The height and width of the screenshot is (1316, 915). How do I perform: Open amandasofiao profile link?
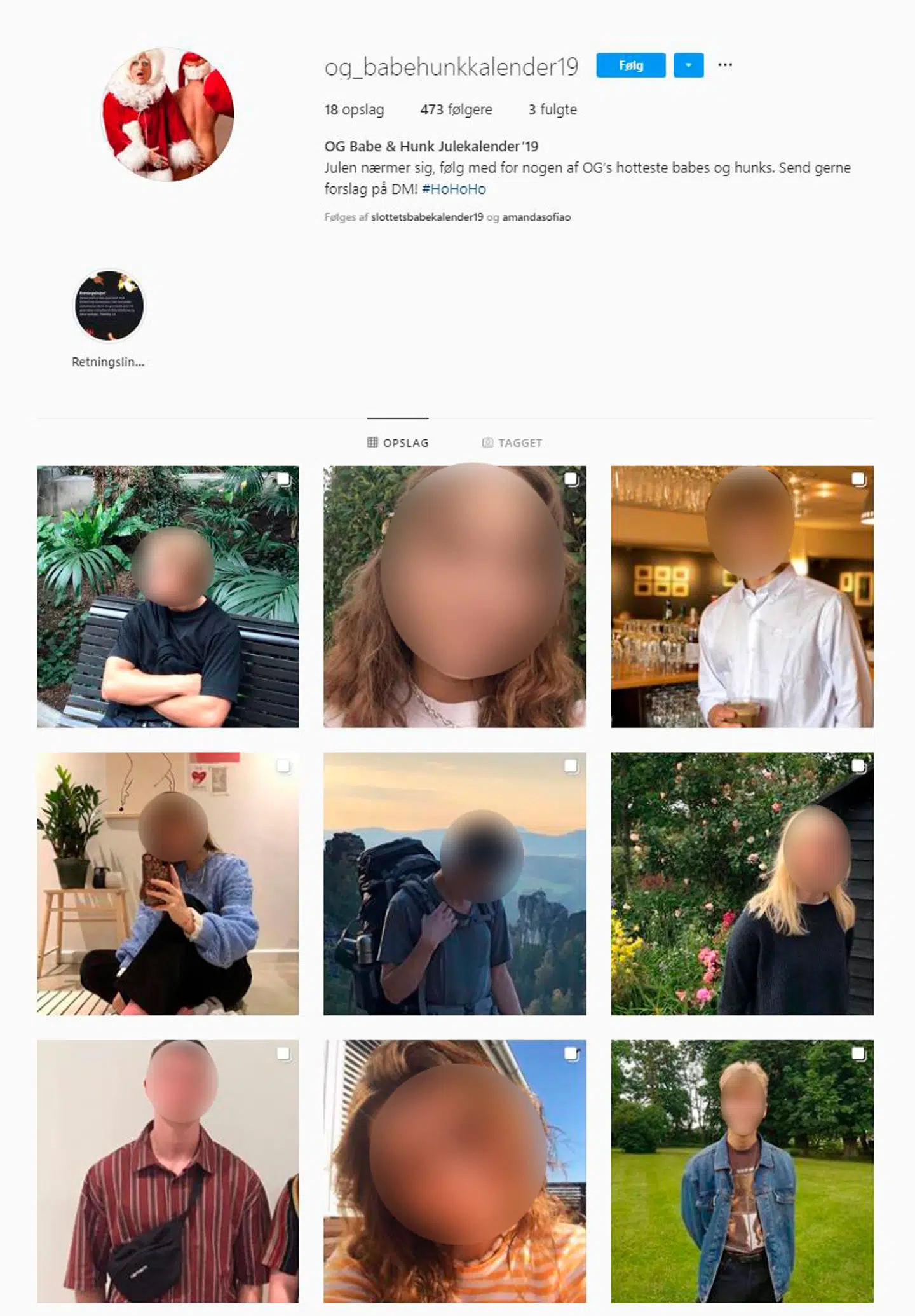536,217
